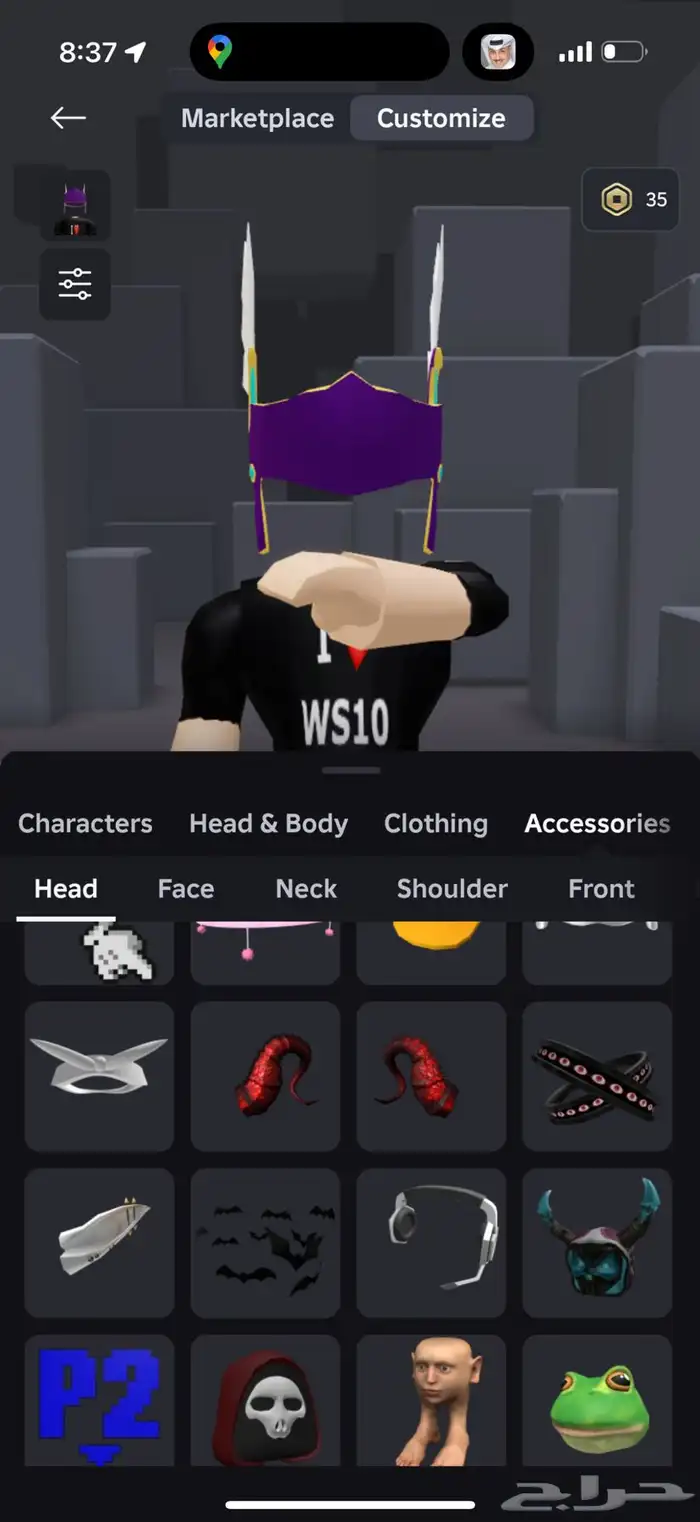Show Shoulder accessories

tap(452, 889)
